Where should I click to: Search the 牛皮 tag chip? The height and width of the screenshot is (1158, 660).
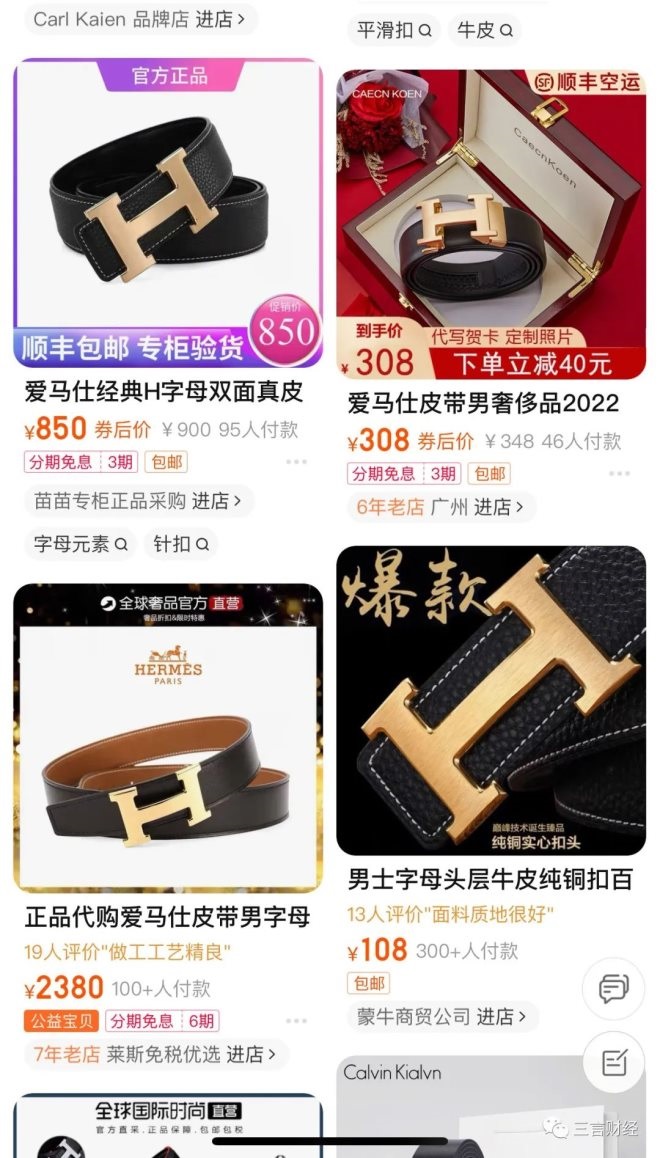[x=485, y=30]
